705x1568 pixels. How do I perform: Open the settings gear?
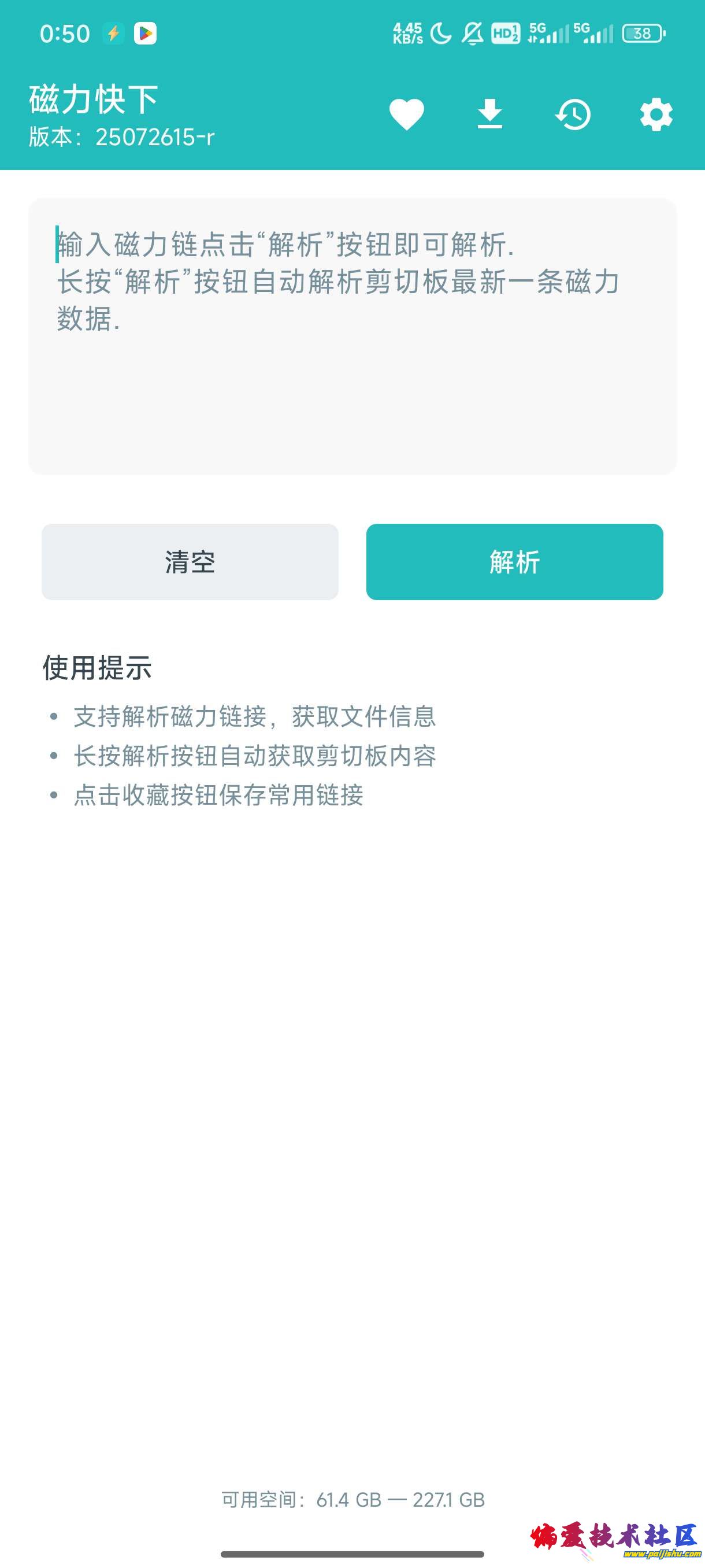coord(656,114)
